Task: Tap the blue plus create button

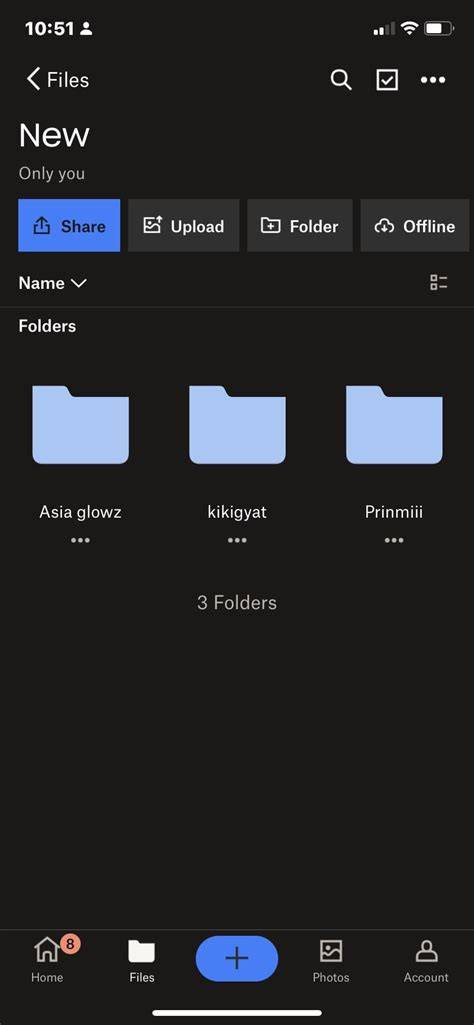Action: coord(237,958)
